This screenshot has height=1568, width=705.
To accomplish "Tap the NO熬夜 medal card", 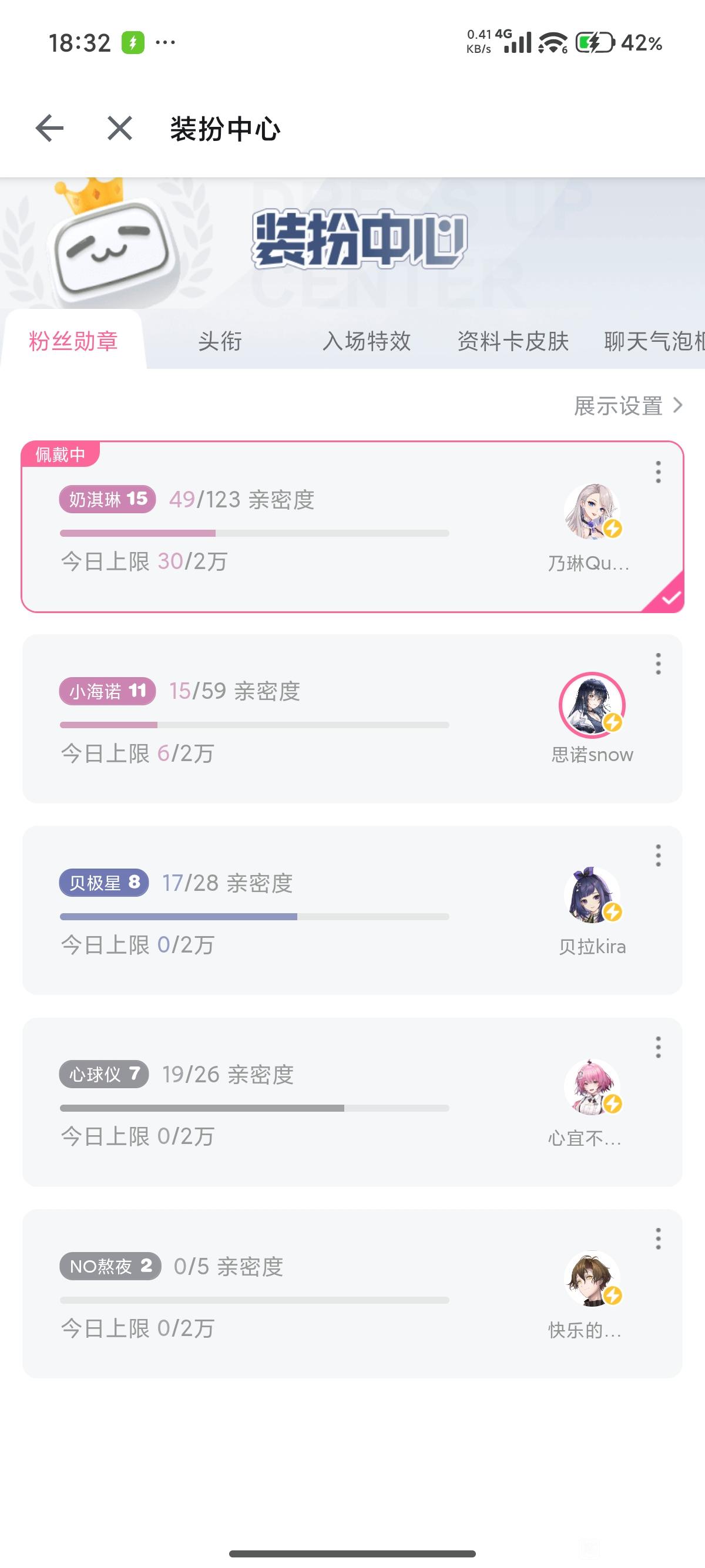I will (304, 1294).
